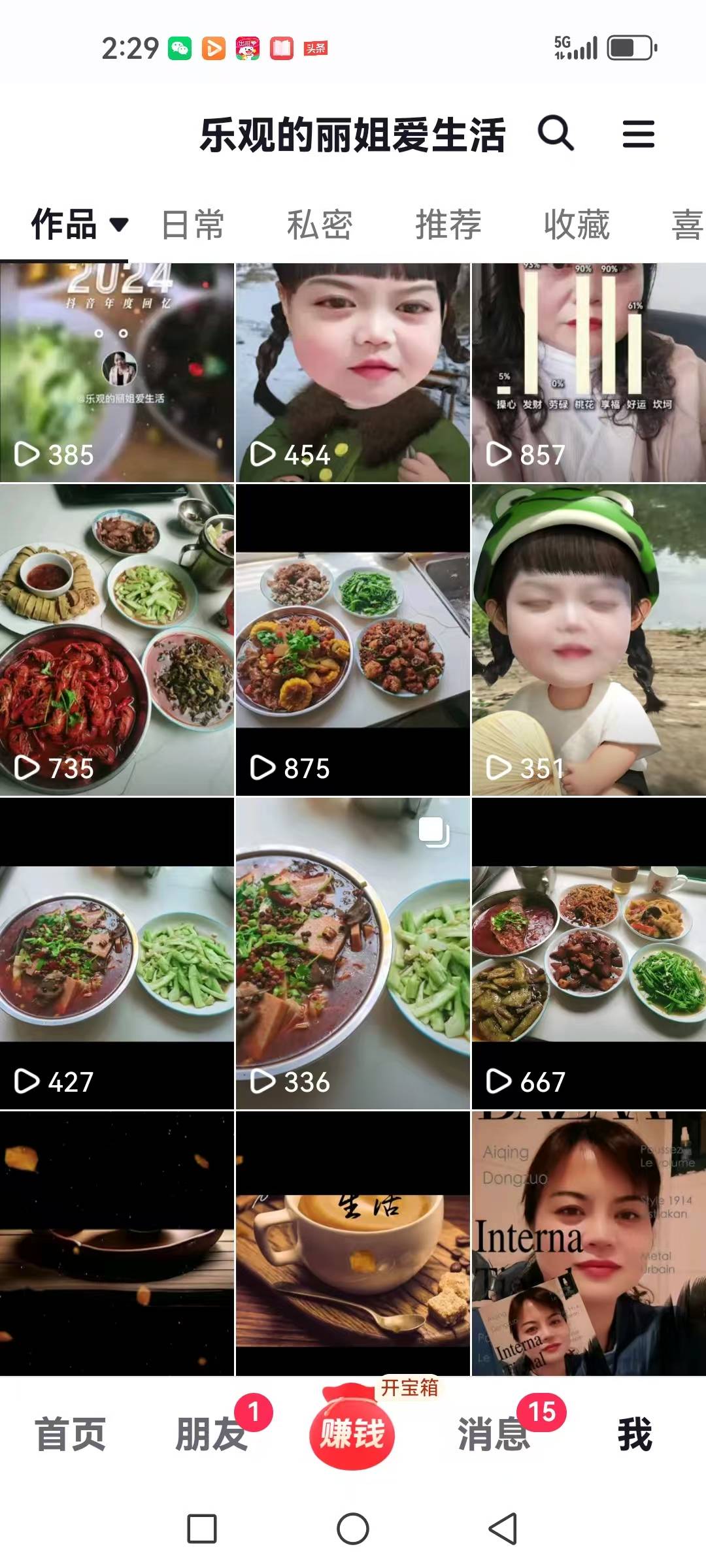The image size is (706, 1568).
Task: Switch to the 推荐 tab
Action: click(448, 225)
